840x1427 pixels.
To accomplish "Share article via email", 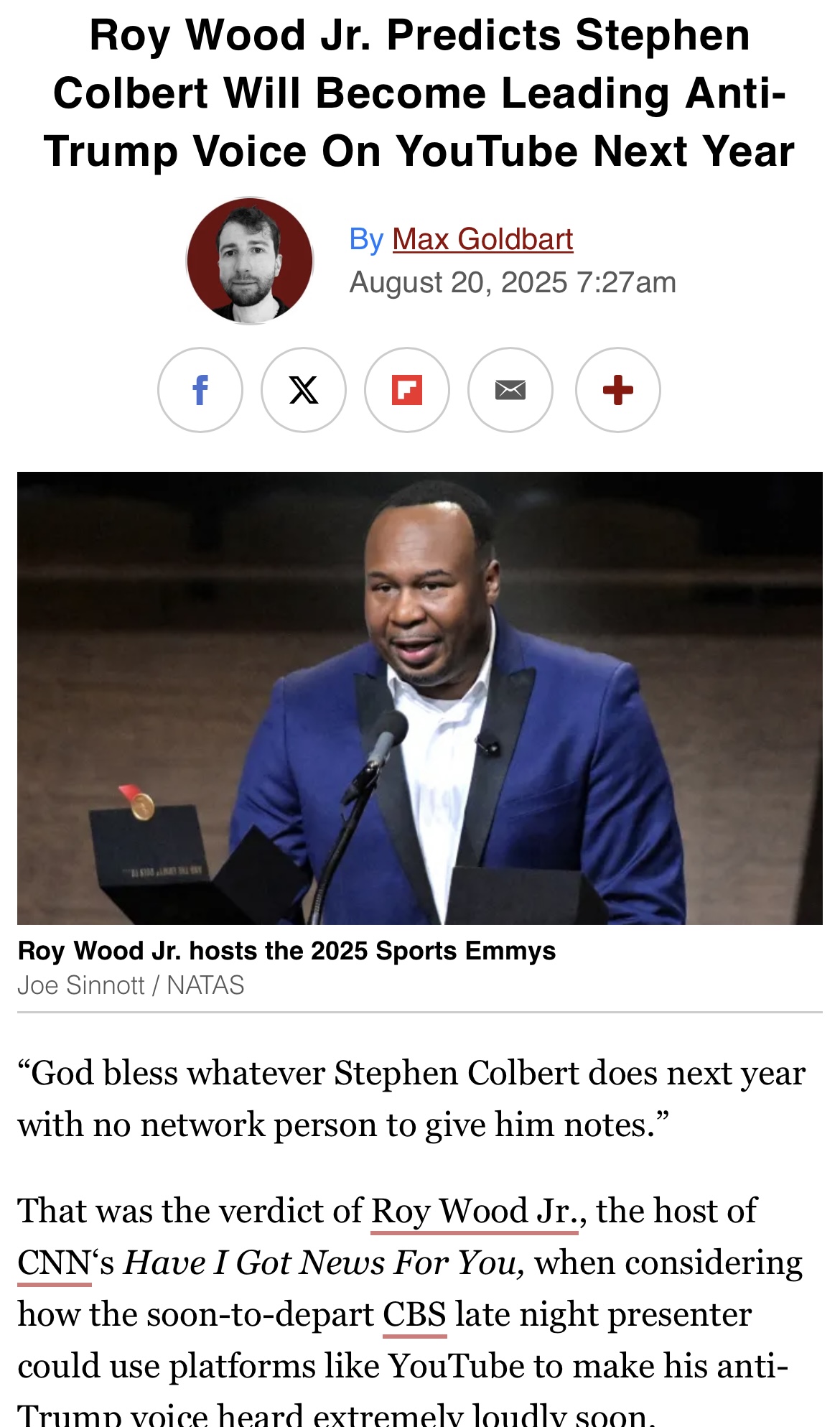I will pyautogui.click(x=510, y=390).
